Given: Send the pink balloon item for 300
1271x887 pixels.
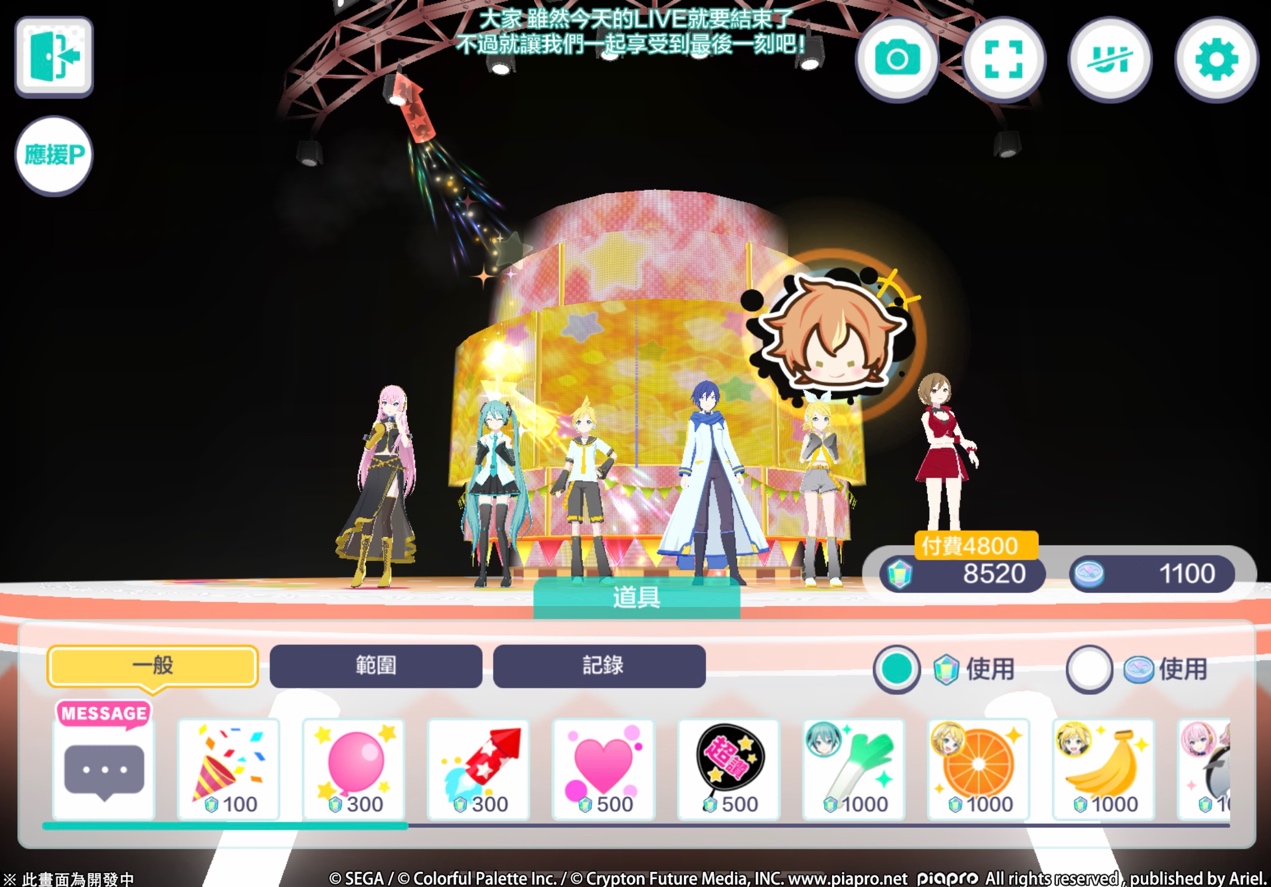Looking at the screenshot, I should (354, 770).
